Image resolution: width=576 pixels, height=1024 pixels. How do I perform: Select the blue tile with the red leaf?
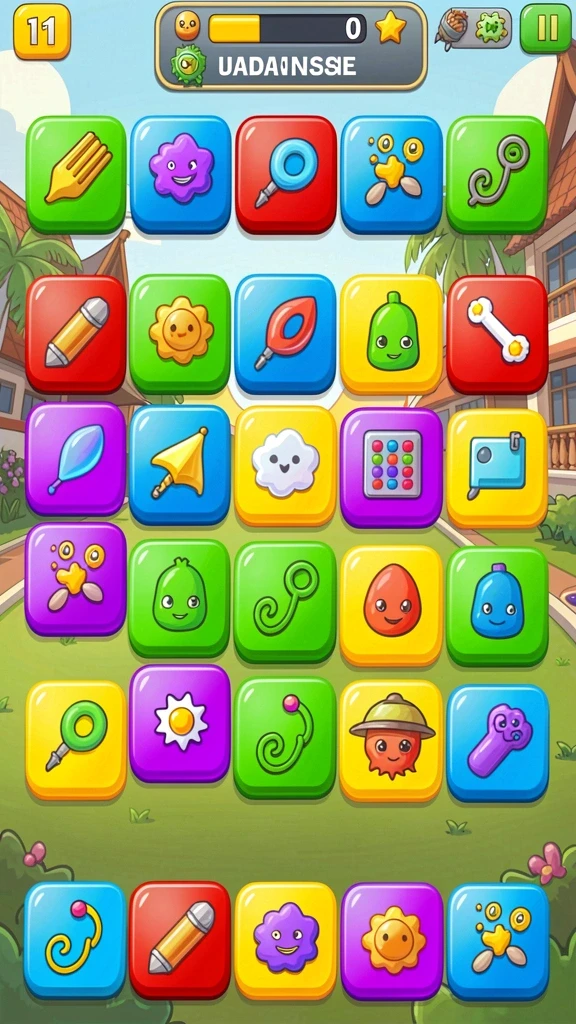(285, 334)
